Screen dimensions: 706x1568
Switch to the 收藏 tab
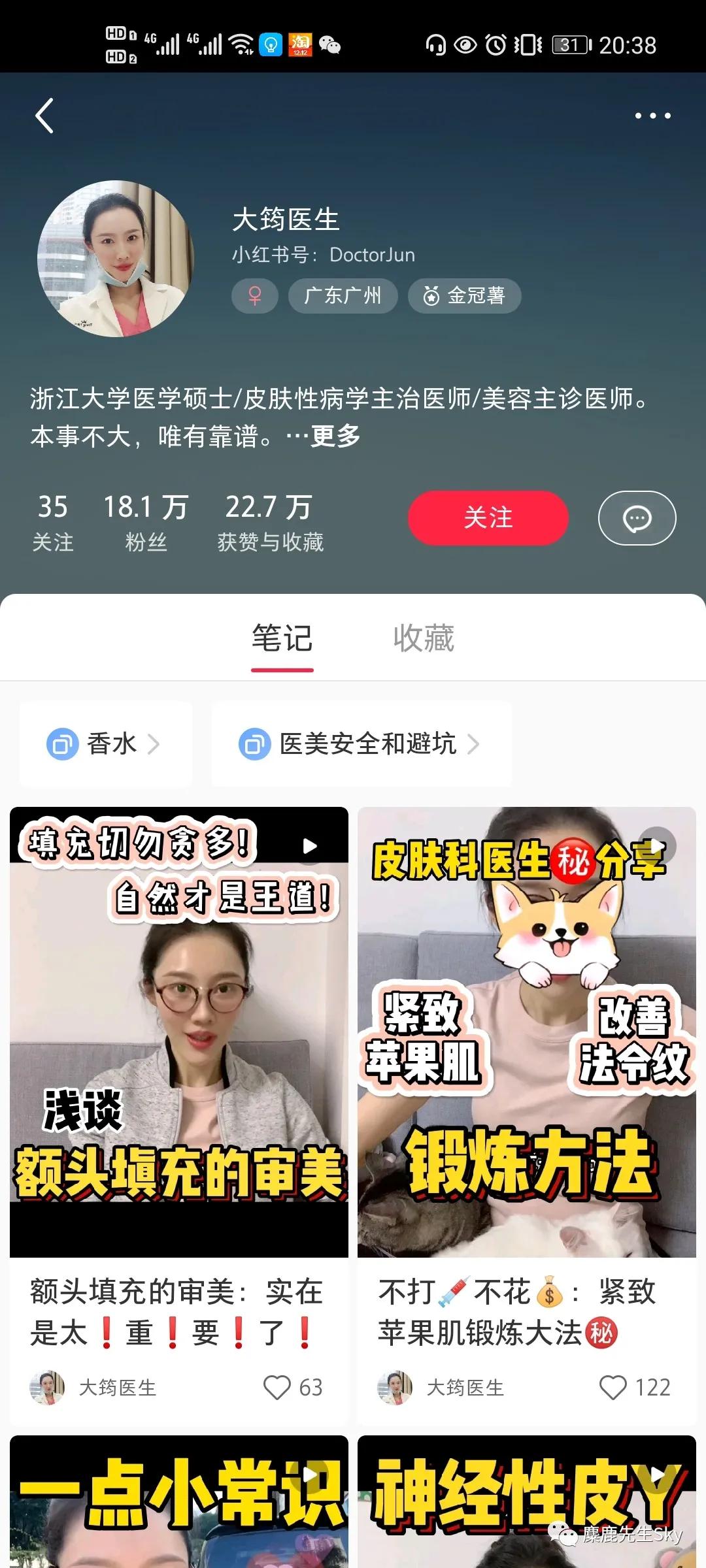(x=424, y=638)
